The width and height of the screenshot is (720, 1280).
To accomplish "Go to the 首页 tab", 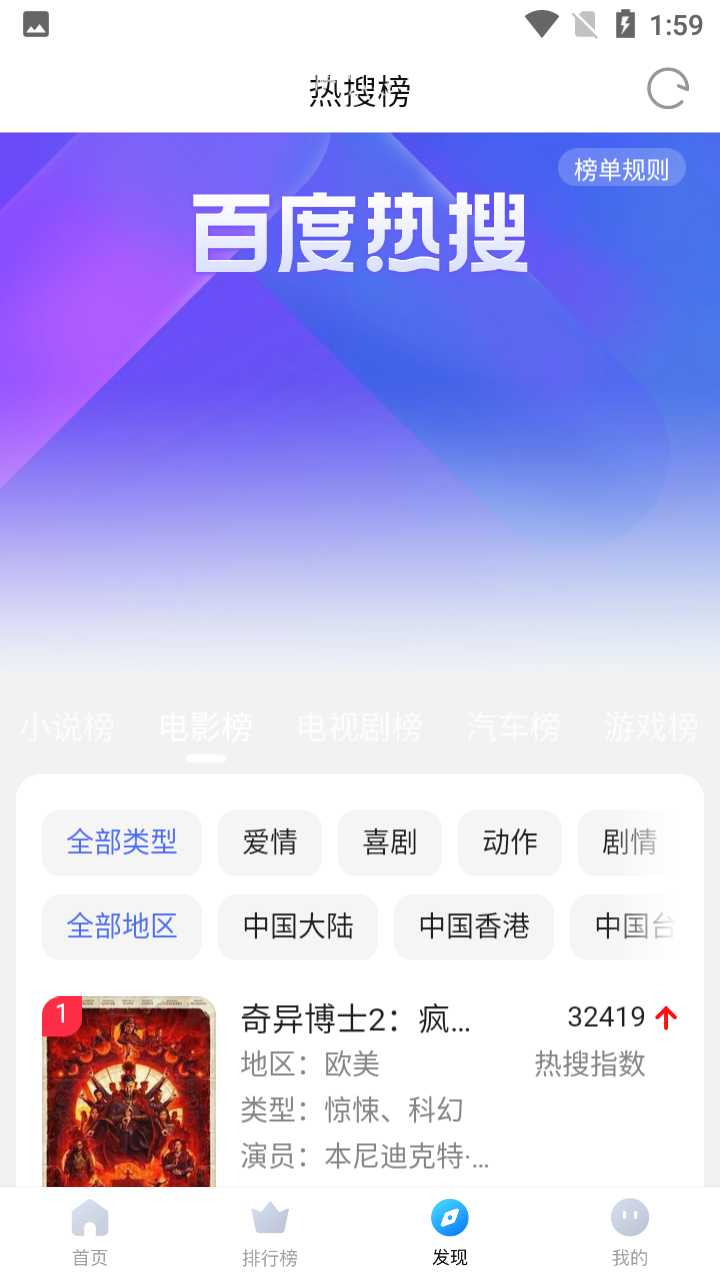I will (90, 1233).
